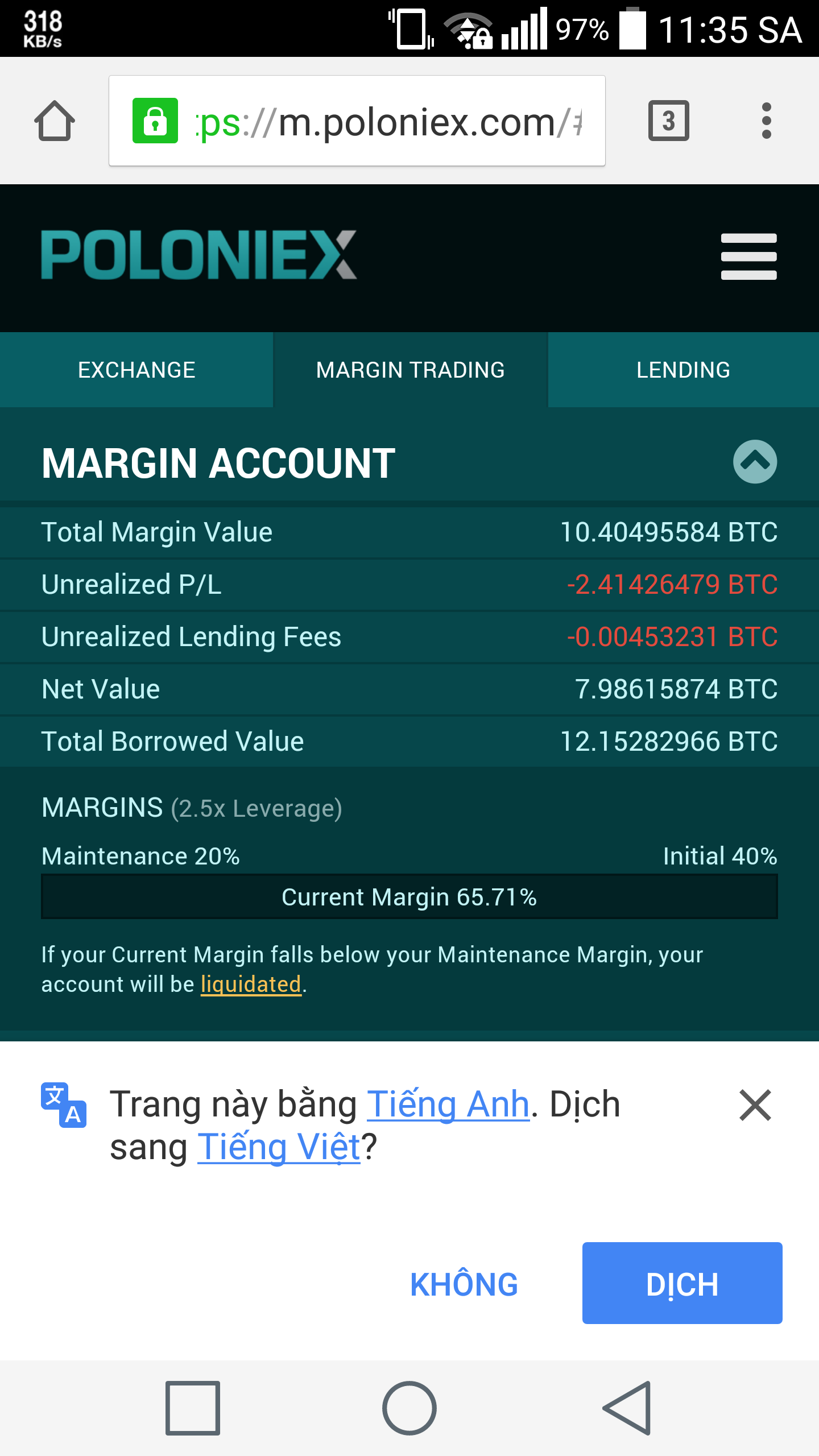Go to the browser home page
Screen dimensions: 819x1456
[55, 121]
